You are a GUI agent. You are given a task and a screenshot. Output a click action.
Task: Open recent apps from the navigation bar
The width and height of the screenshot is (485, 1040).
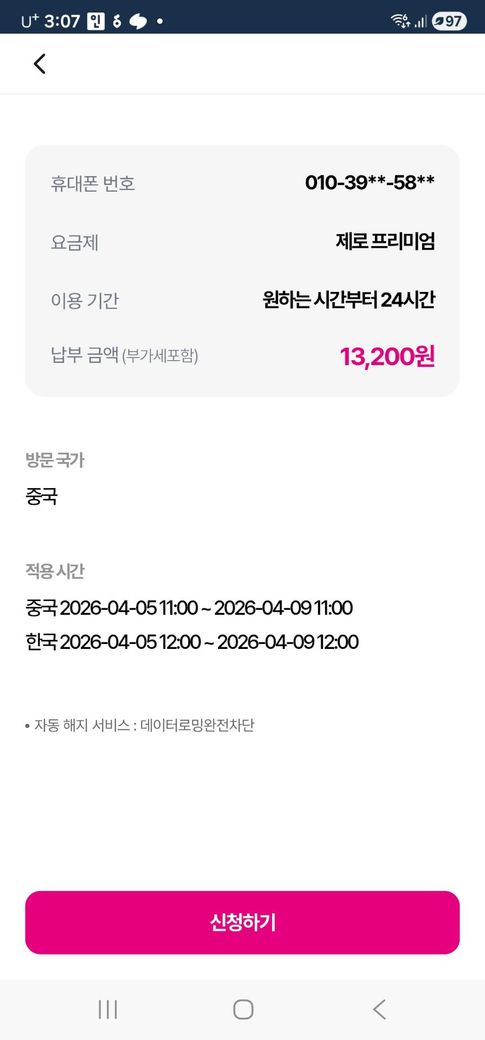pos(107,1009)
